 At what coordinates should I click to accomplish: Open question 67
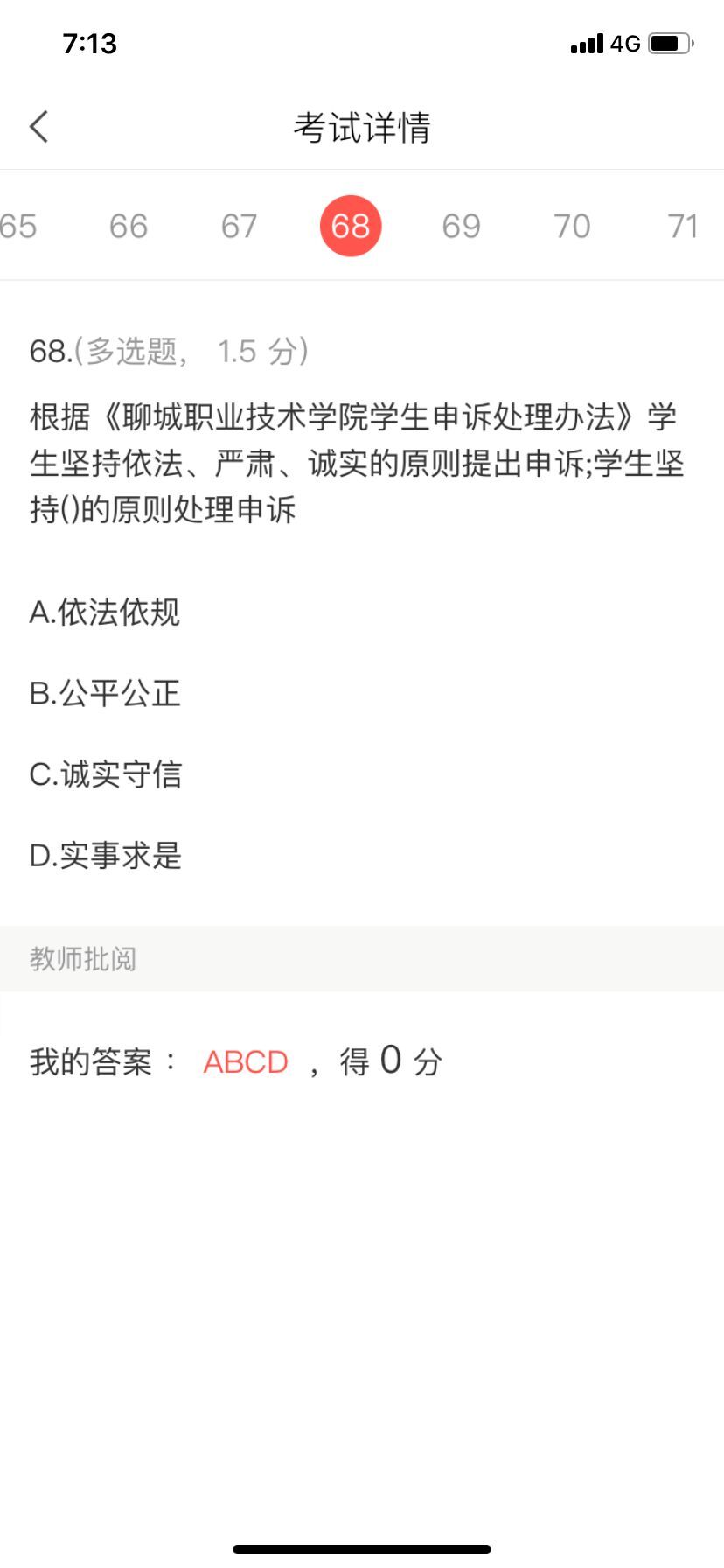(x=239, y=227)
